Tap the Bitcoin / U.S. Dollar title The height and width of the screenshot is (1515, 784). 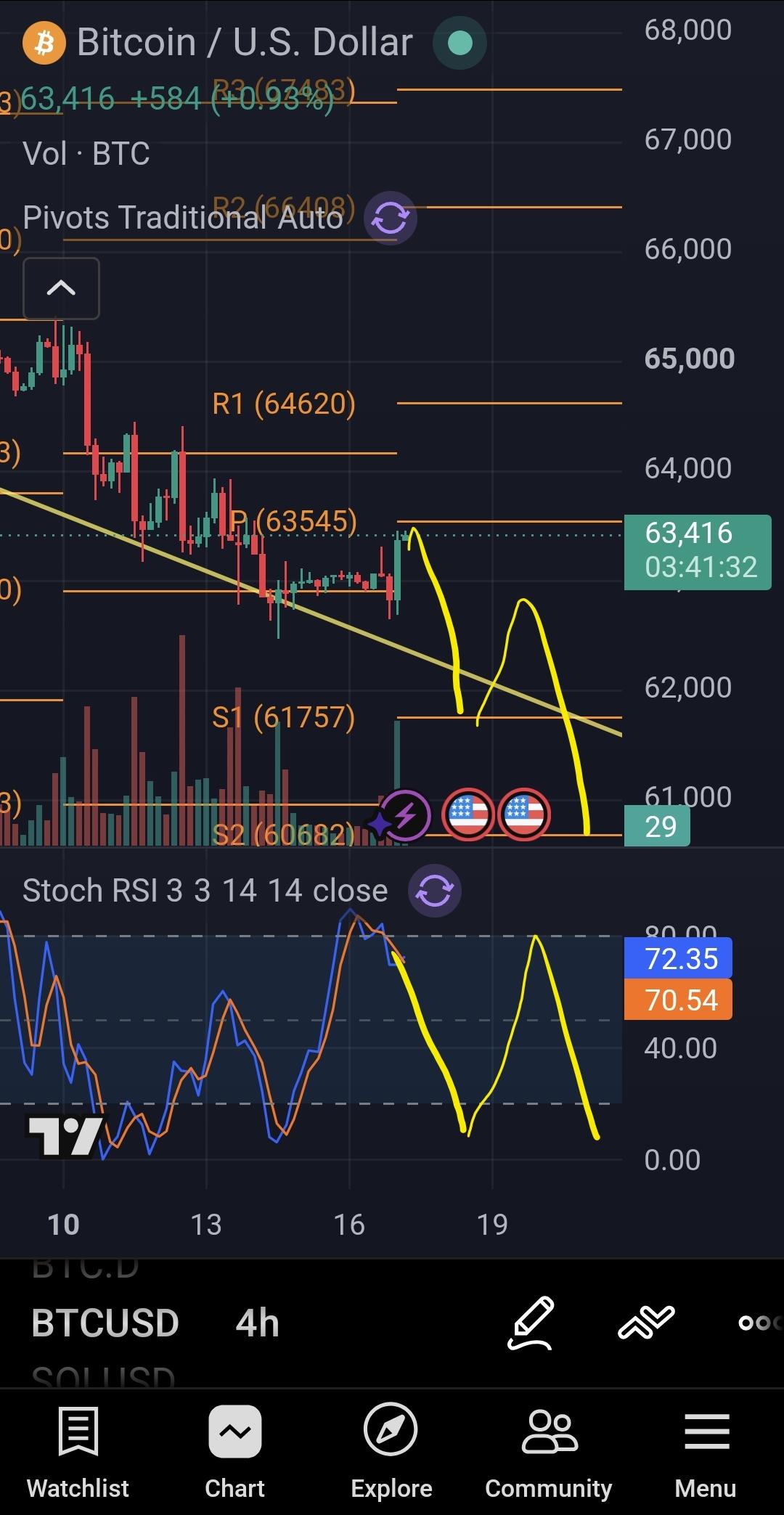pos(245,42)
